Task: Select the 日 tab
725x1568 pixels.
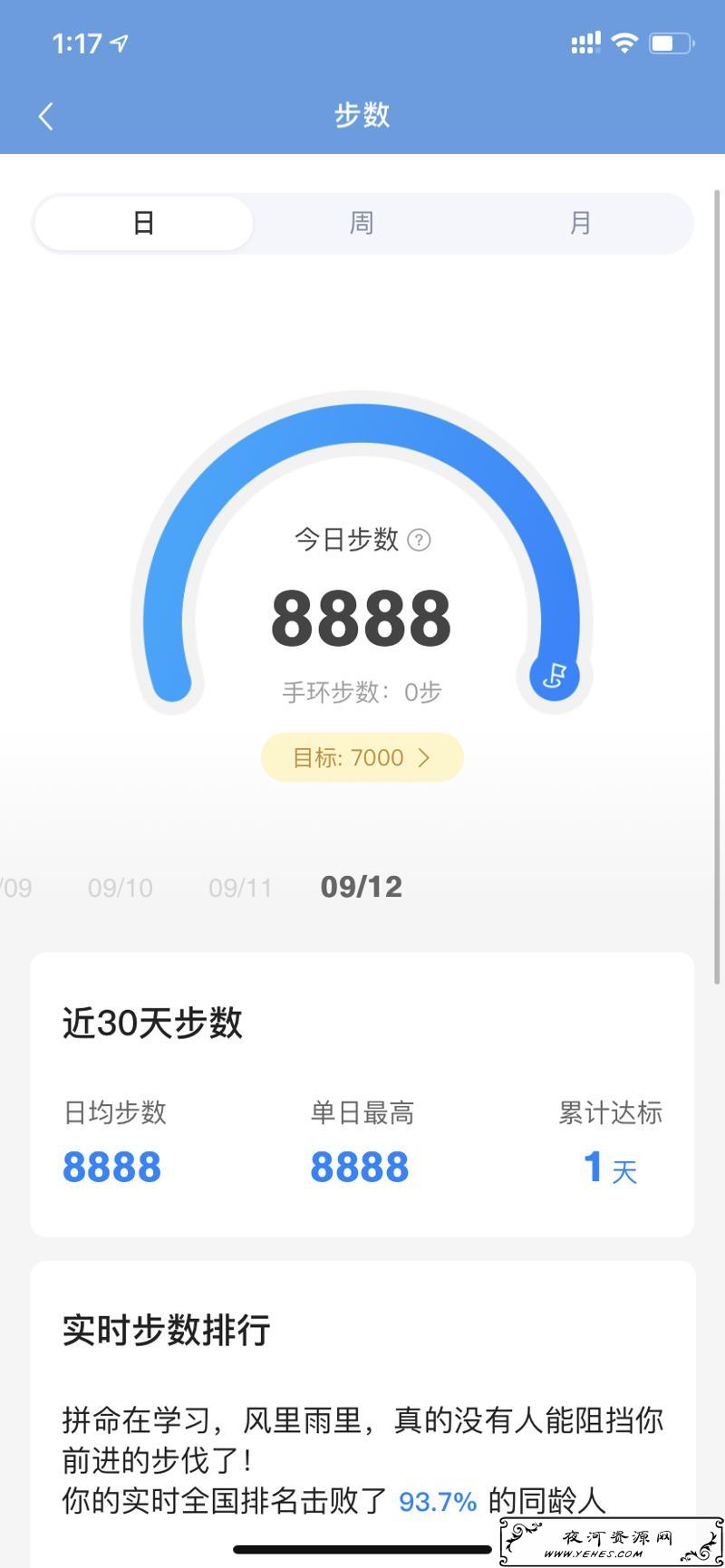Action: (x=143, y=223)
